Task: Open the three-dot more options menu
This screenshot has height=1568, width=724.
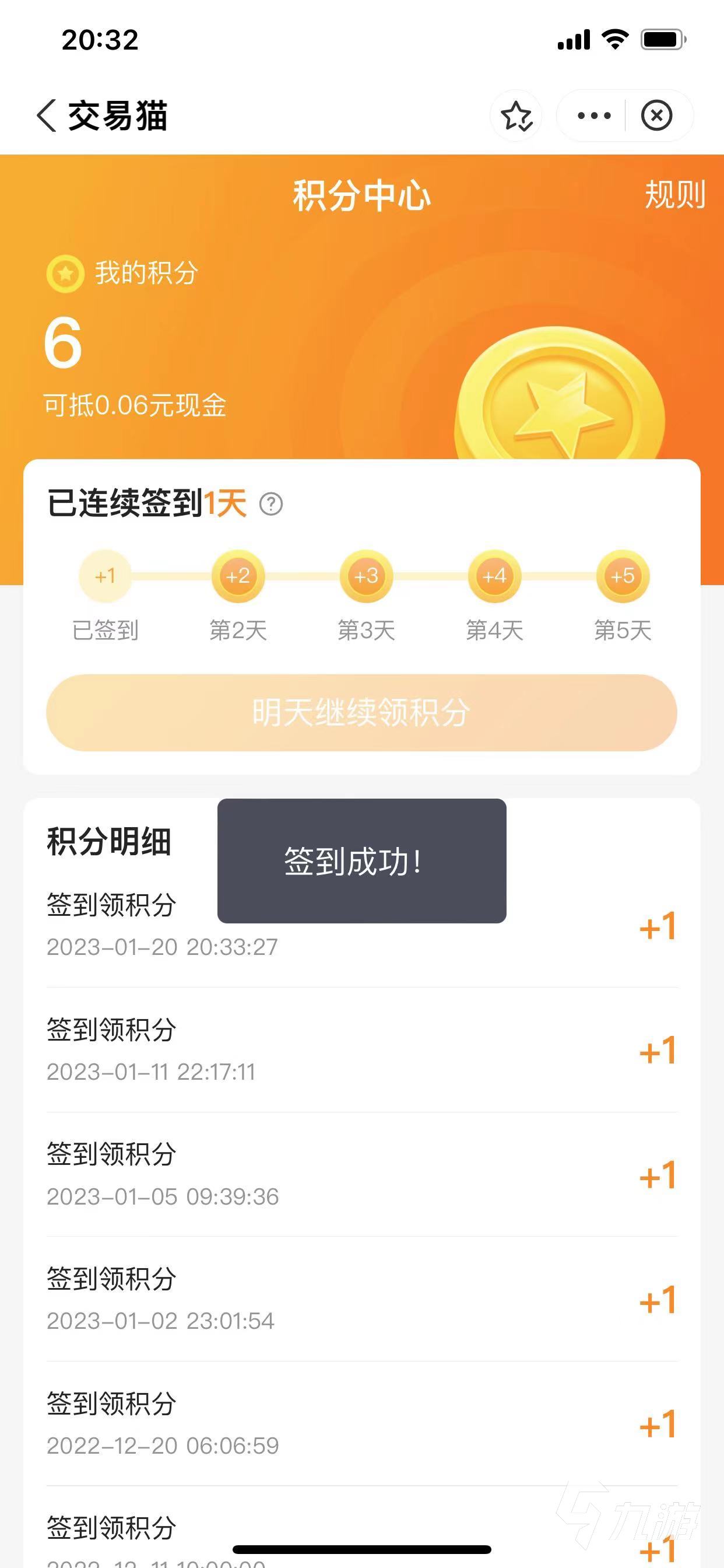Action: tap(594, 116)
